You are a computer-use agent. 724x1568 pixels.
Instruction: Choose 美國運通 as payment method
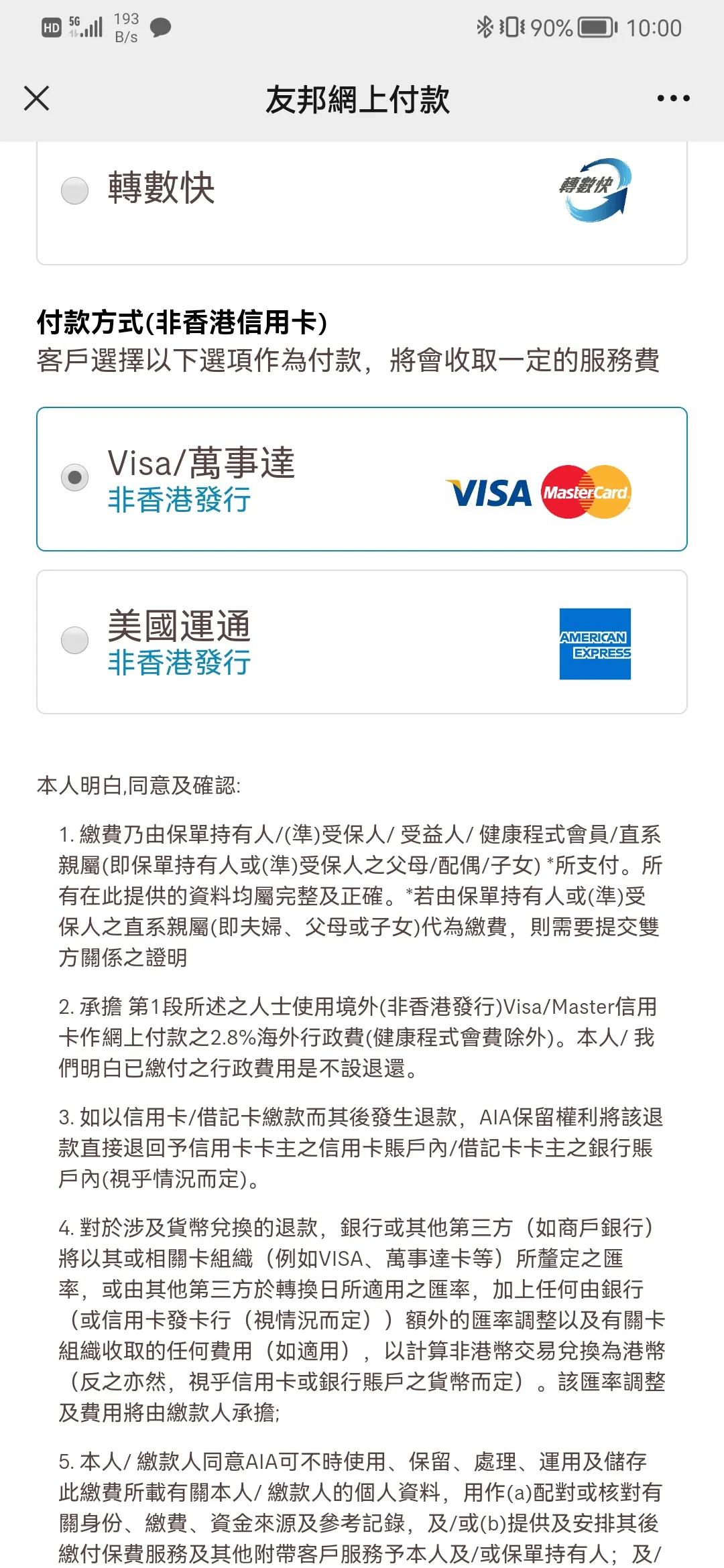[x=76, y=639]
